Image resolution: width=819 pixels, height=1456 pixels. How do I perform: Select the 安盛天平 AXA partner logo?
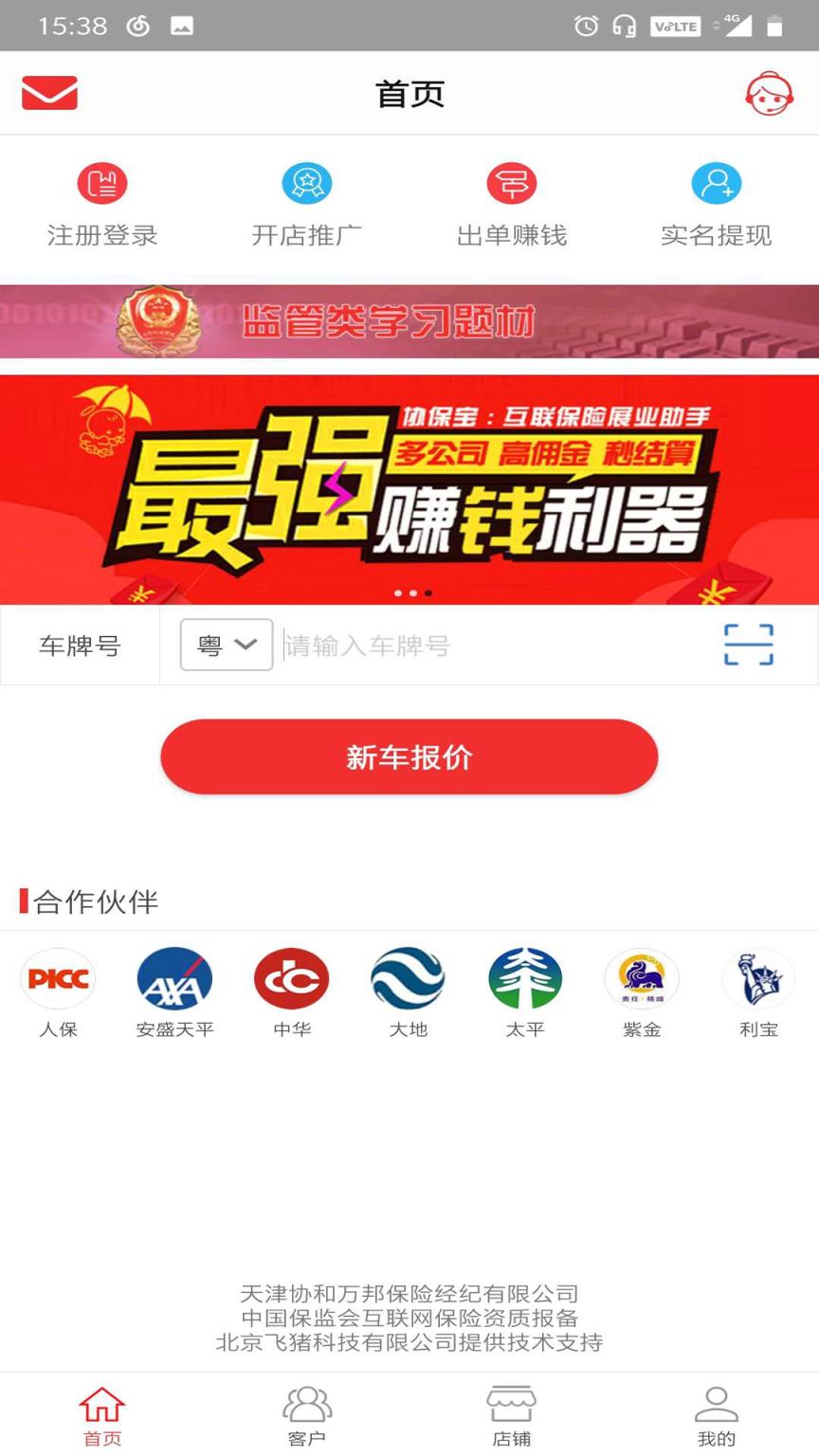coord(174,977)
